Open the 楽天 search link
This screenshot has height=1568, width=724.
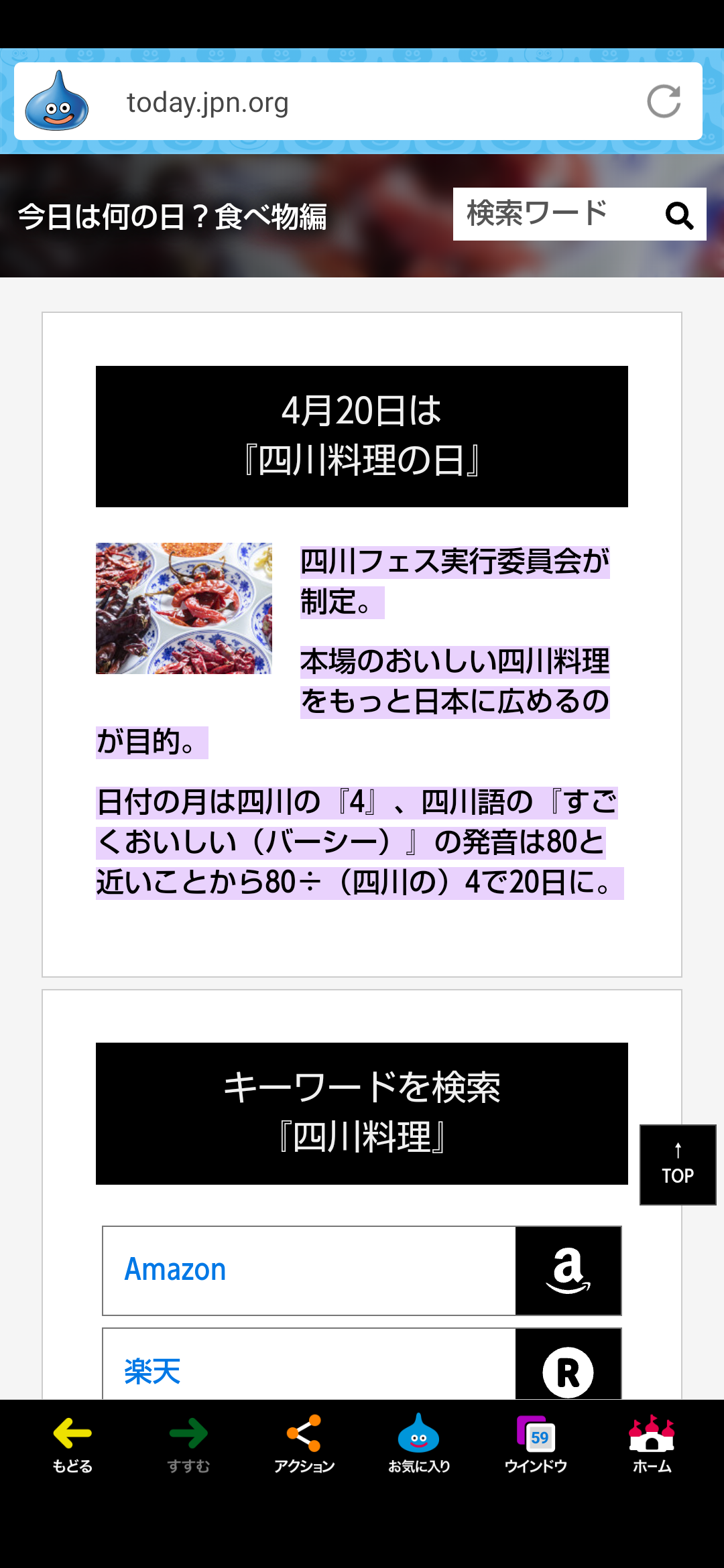coord(362,1364)
